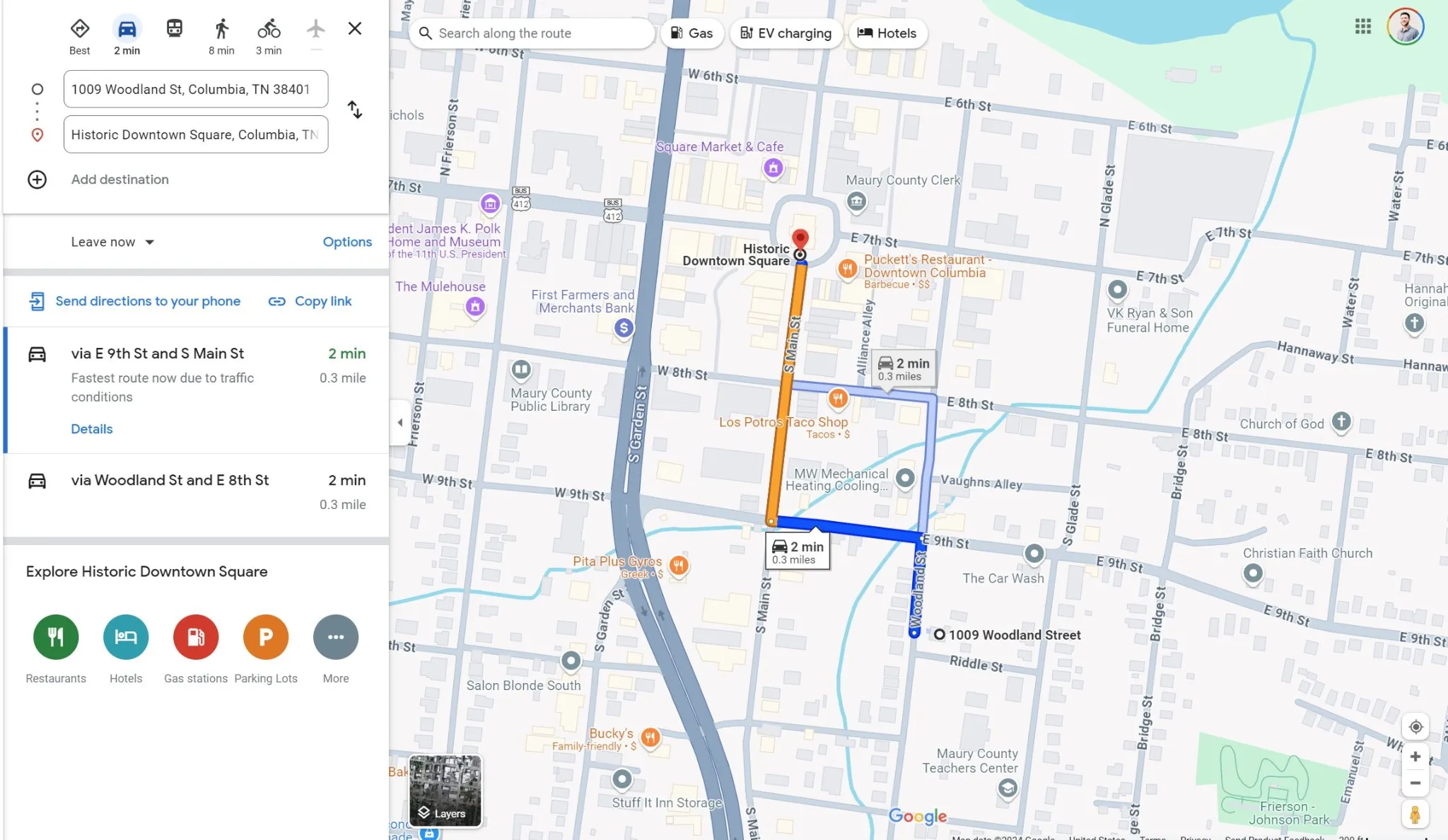Open the Leave now dropdown
This screenshot has height=840, width=1448.
coord(112,242)
